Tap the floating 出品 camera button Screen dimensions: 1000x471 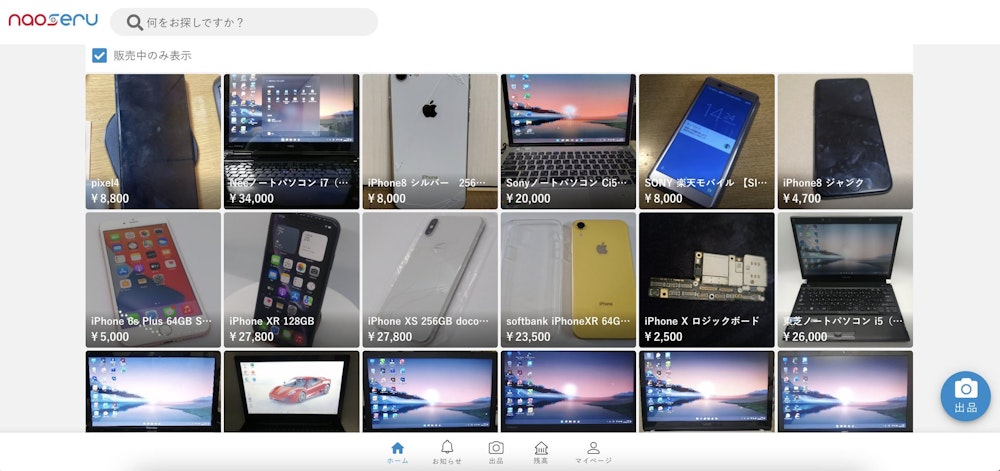coord(965,396)
